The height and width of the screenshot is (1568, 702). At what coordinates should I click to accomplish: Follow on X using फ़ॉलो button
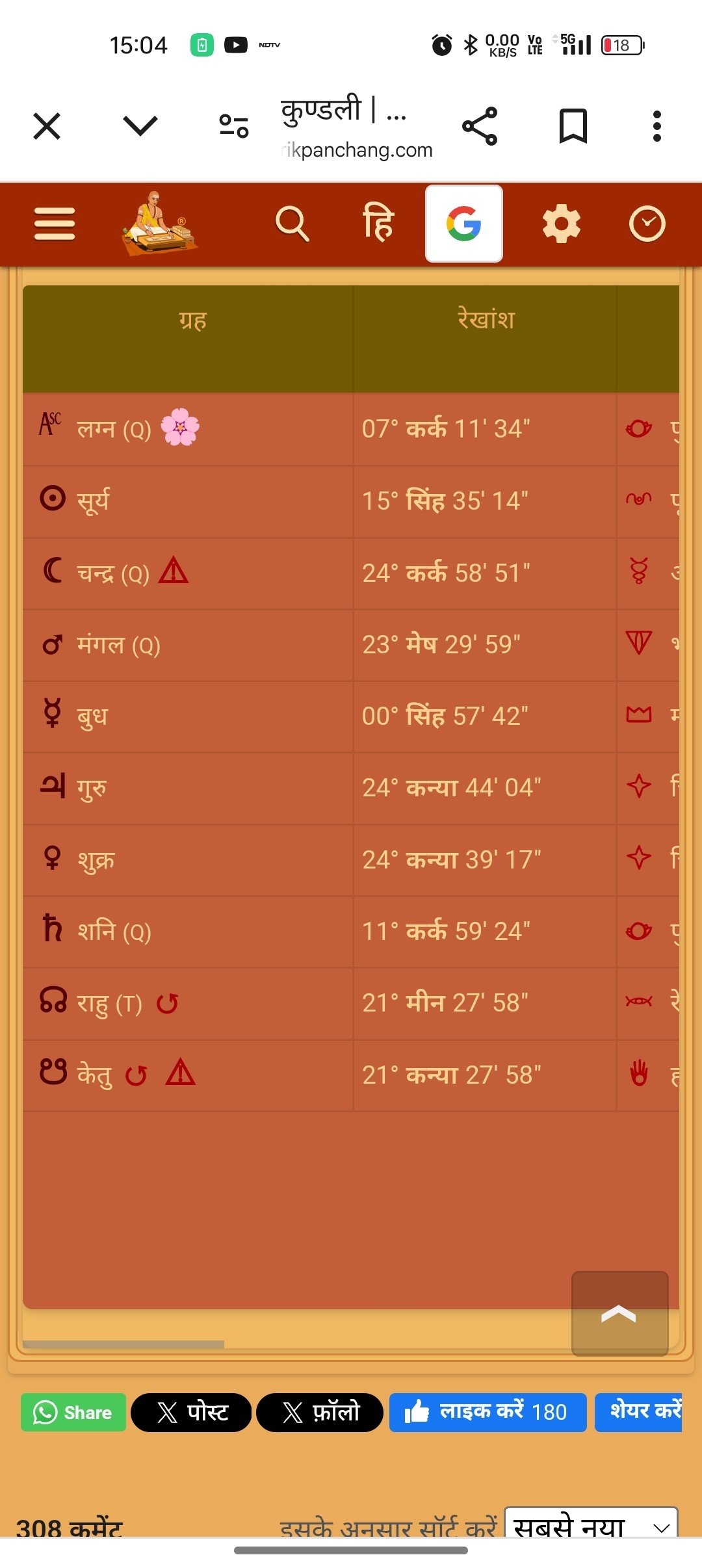tap(320, 1413)
